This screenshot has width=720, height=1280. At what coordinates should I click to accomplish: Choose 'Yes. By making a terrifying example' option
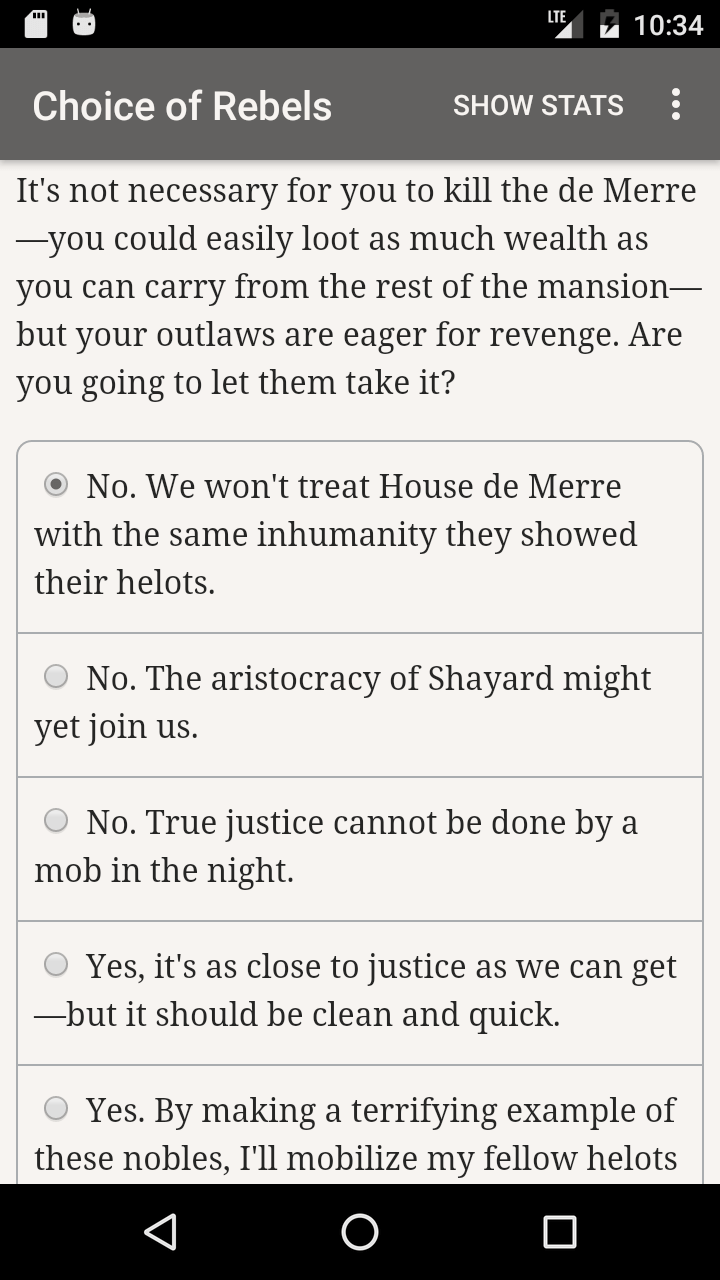coord(57,1110)
